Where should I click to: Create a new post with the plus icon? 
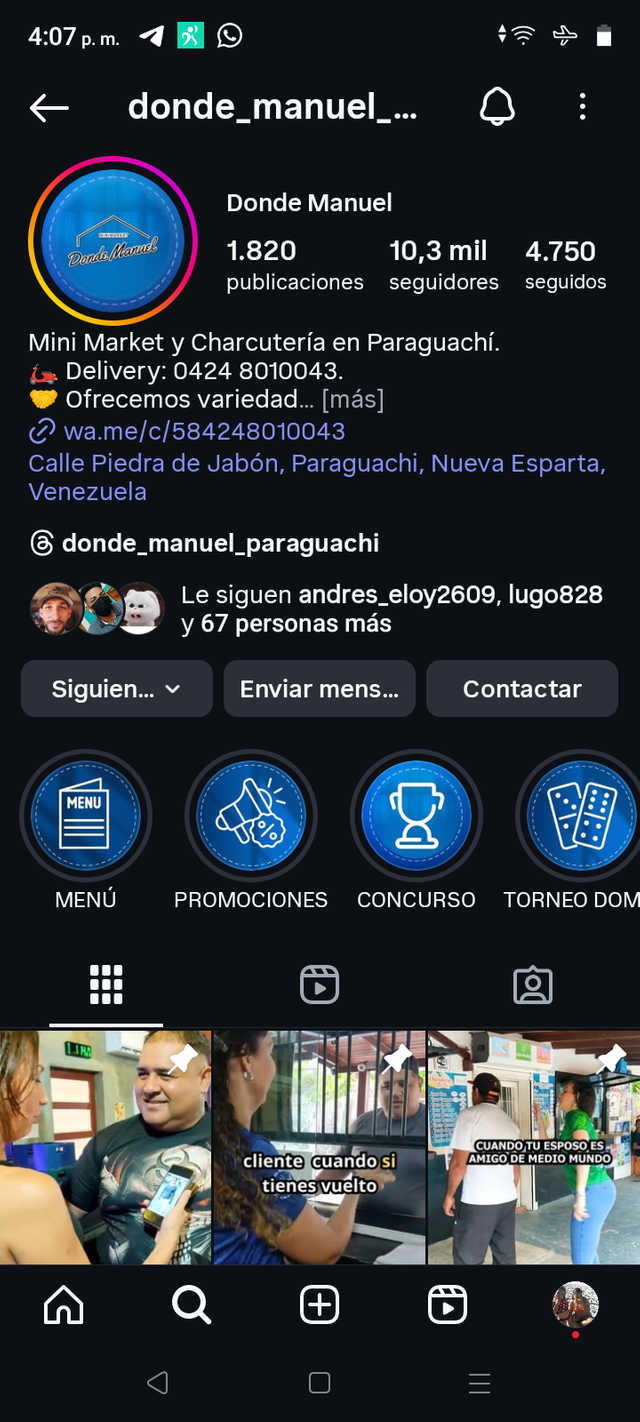[x=319, y=1305]
